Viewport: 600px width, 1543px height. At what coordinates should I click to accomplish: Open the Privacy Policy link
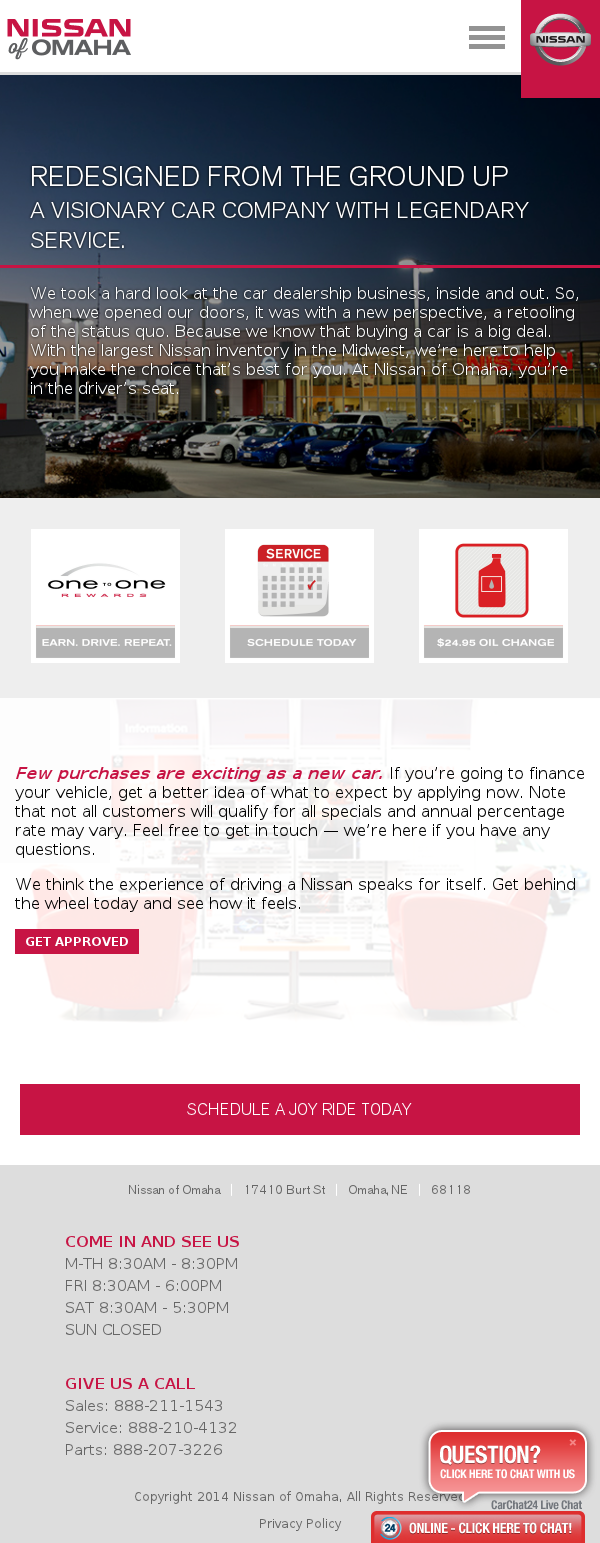pos(300,1524)
